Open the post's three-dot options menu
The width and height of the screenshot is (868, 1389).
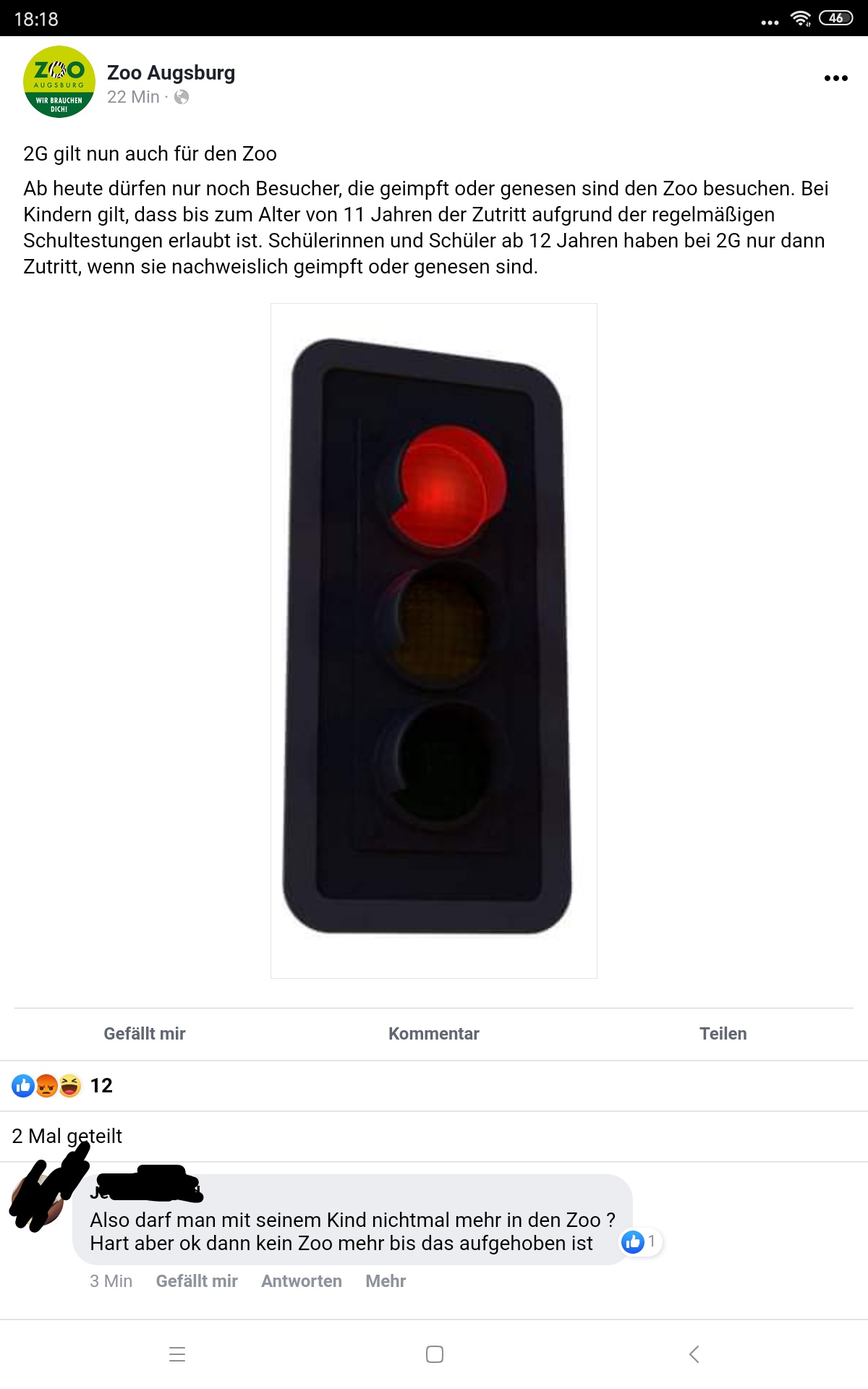click(835, 78)
